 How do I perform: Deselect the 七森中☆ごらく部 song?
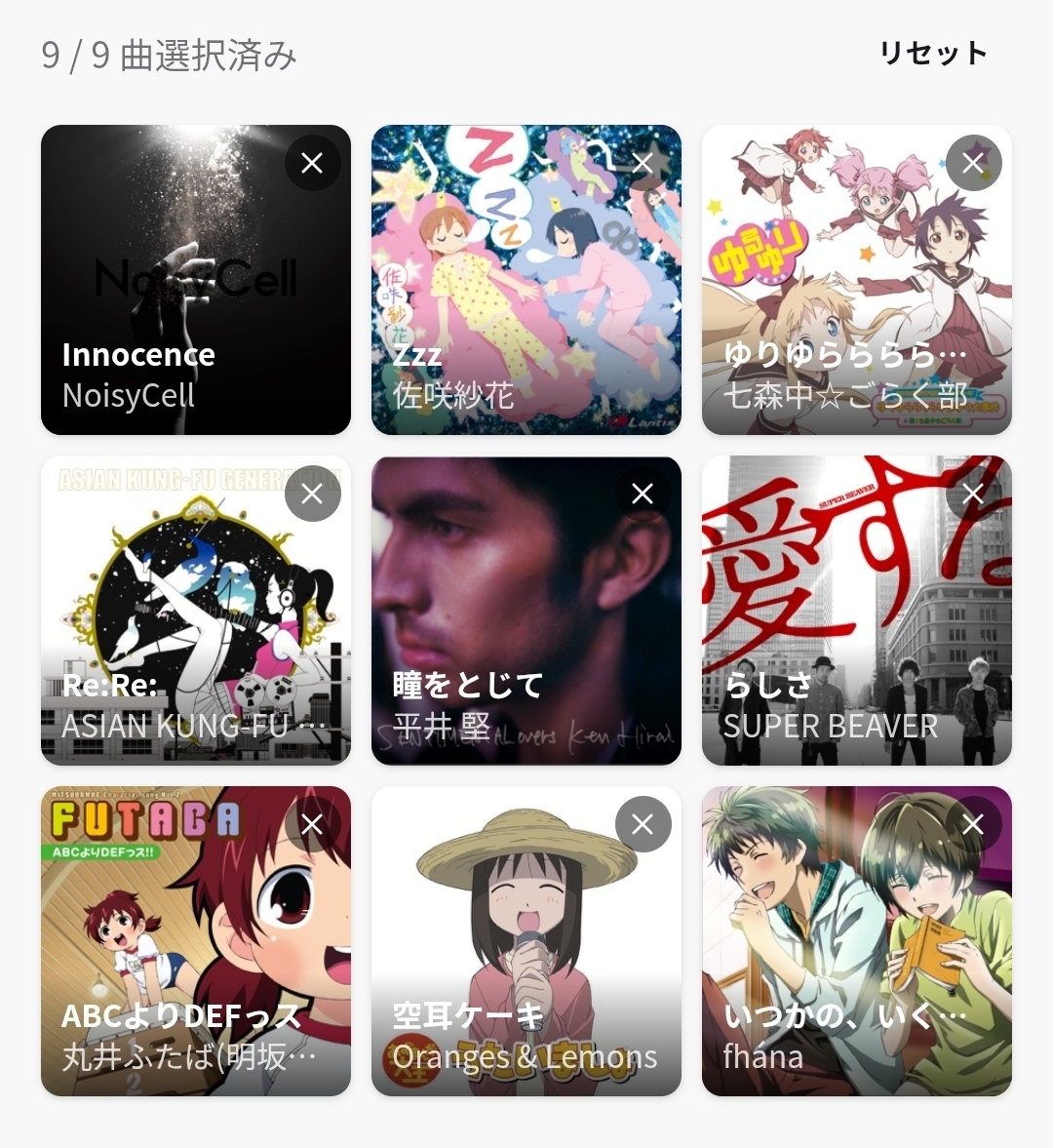(x=973, y=163)
